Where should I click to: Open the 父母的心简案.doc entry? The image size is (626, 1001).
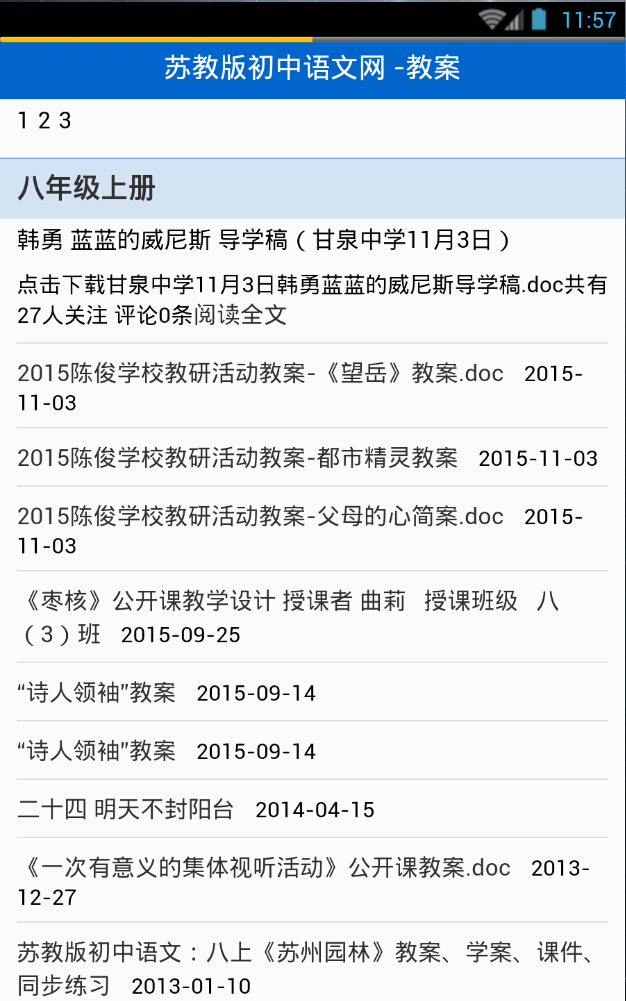(260, 516)
